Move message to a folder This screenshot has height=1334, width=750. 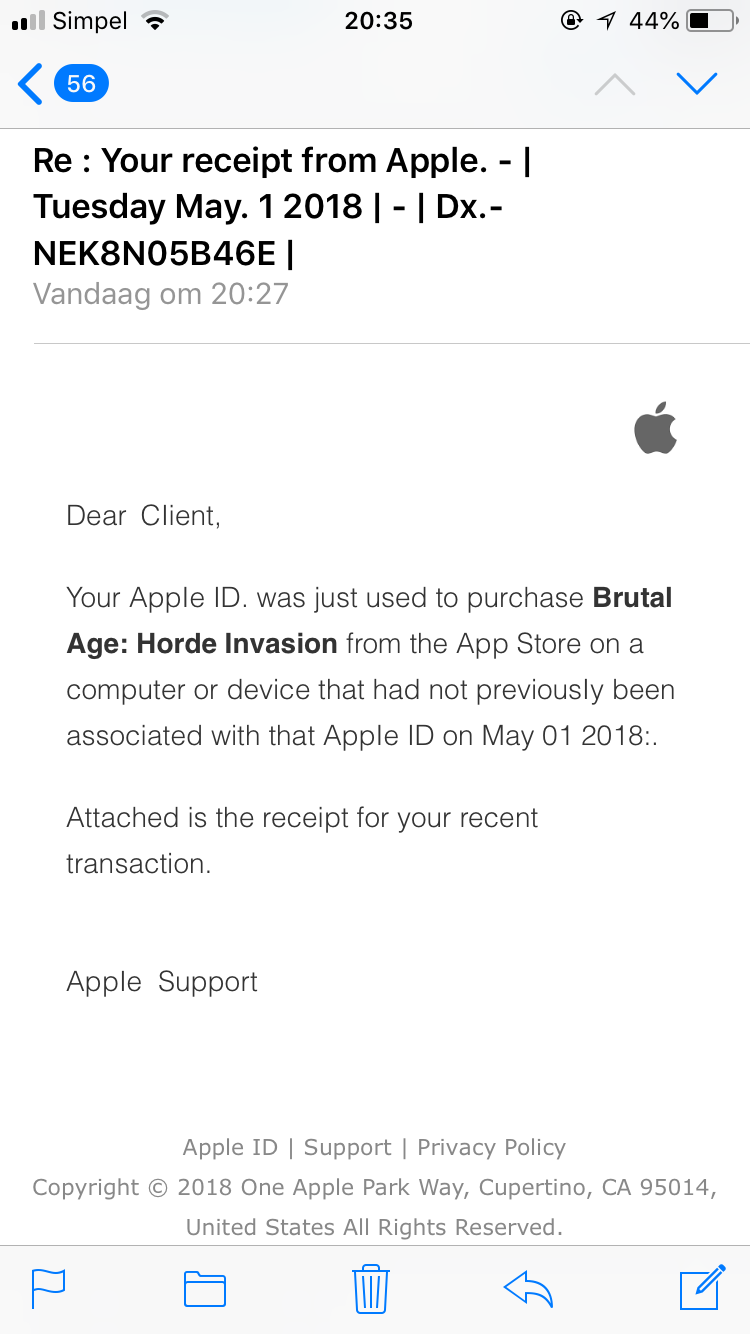coord(205,1288)
